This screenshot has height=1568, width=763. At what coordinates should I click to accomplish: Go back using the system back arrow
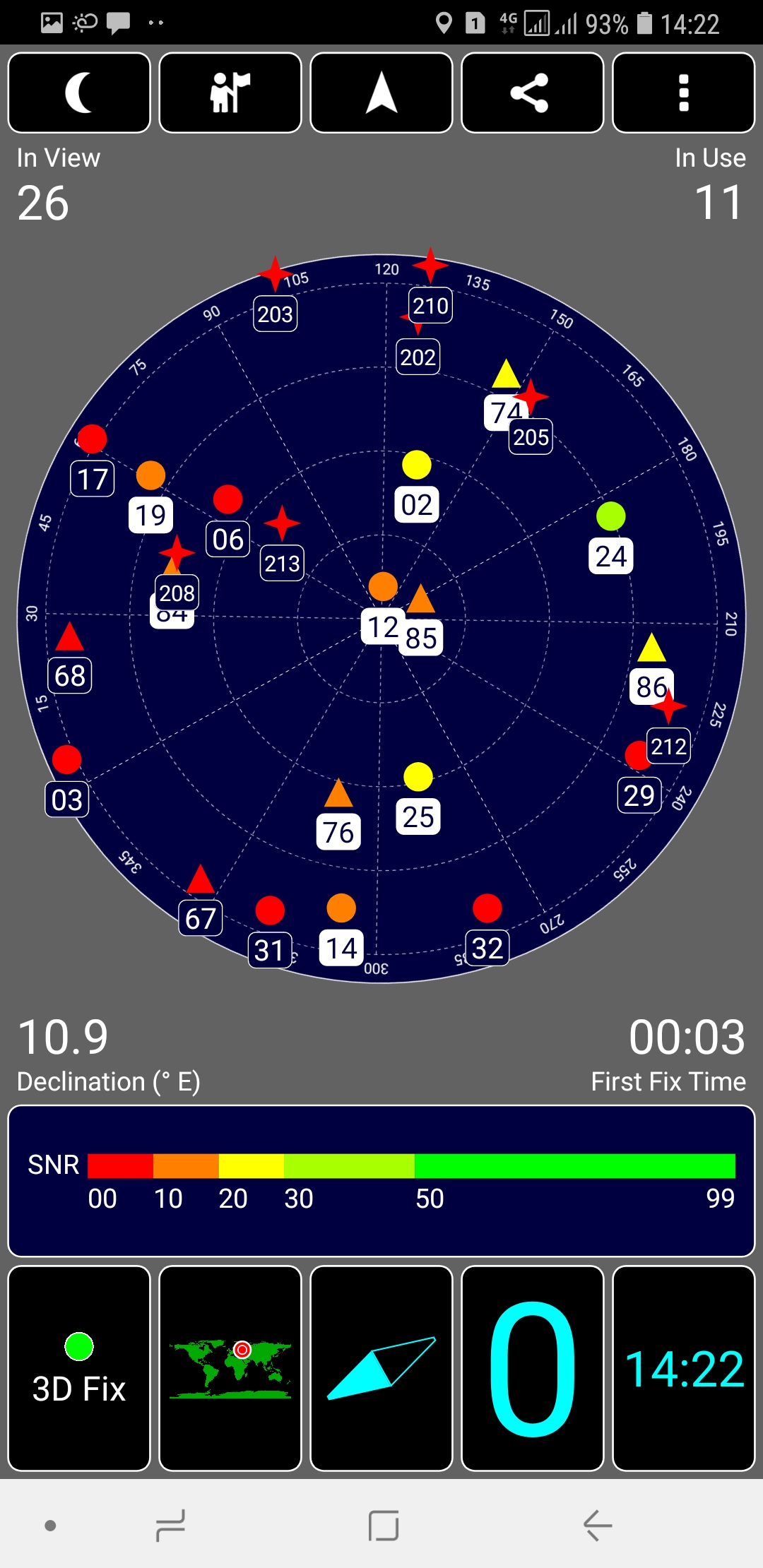(x=597, y=1526)
